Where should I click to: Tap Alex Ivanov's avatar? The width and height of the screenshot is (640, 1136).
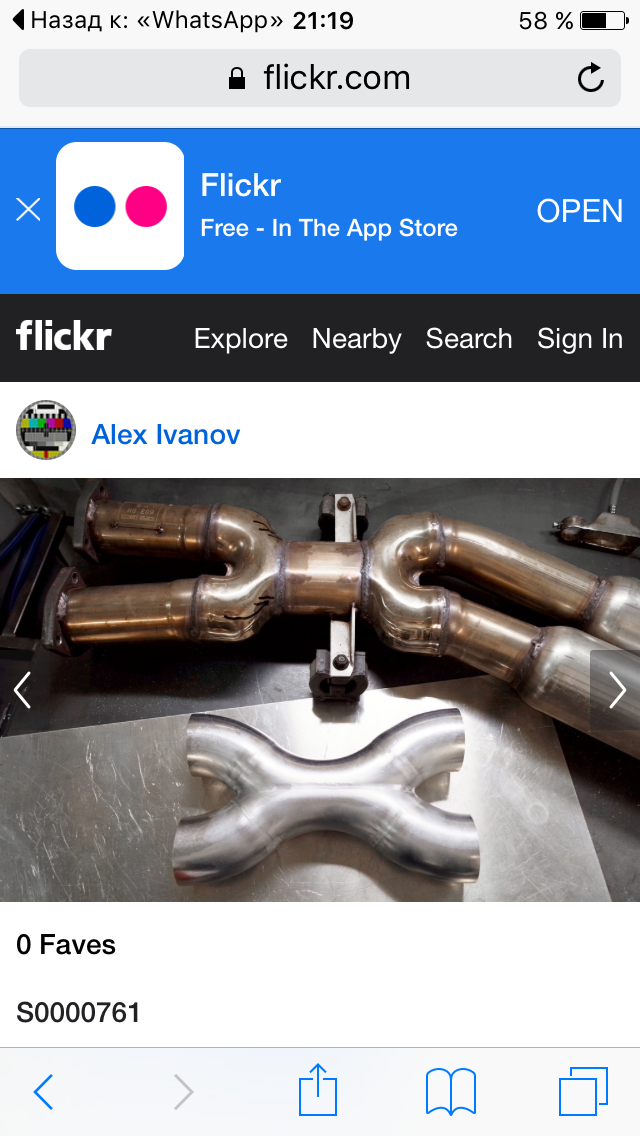point(46,431)
